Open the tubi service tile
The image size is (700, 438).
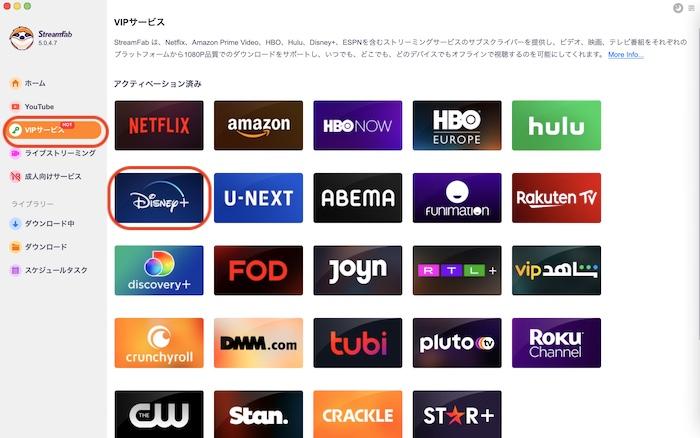click(x=357, y=343)
